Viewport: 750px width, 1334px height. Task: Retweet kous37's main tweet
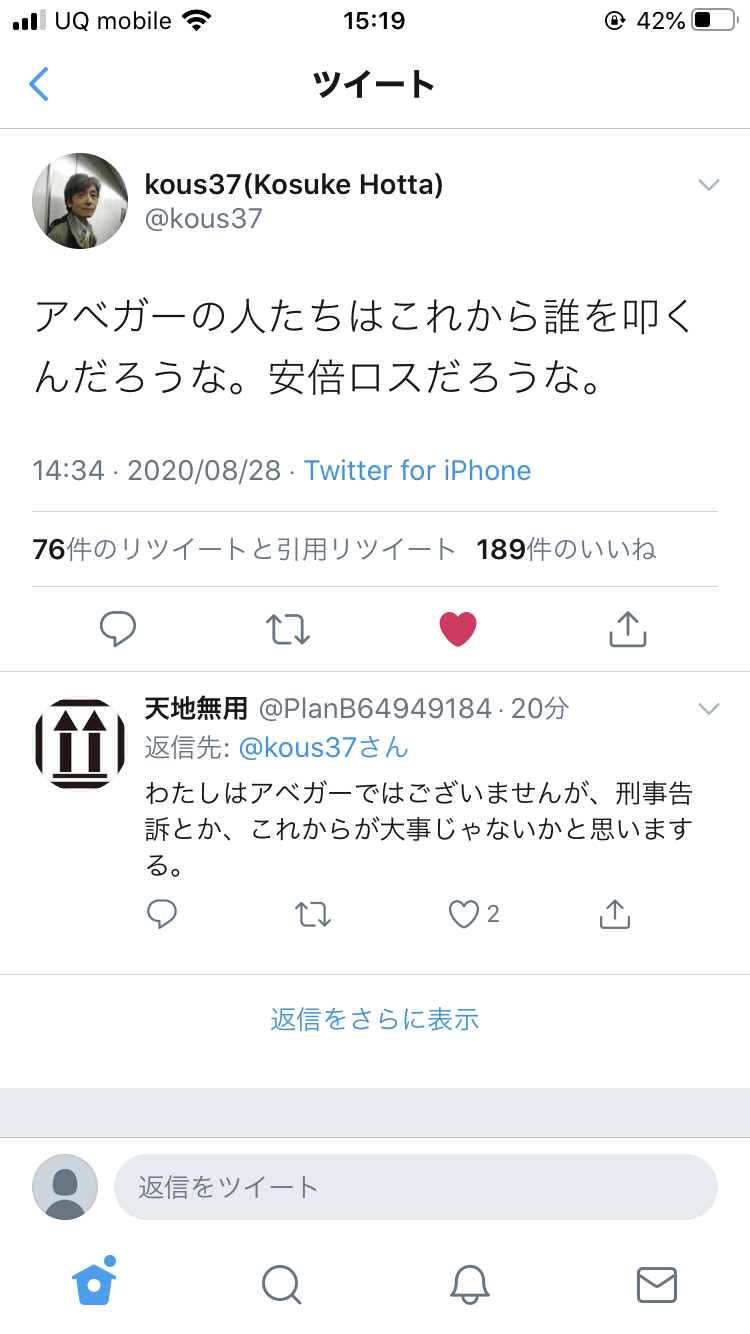coord(288,628)
